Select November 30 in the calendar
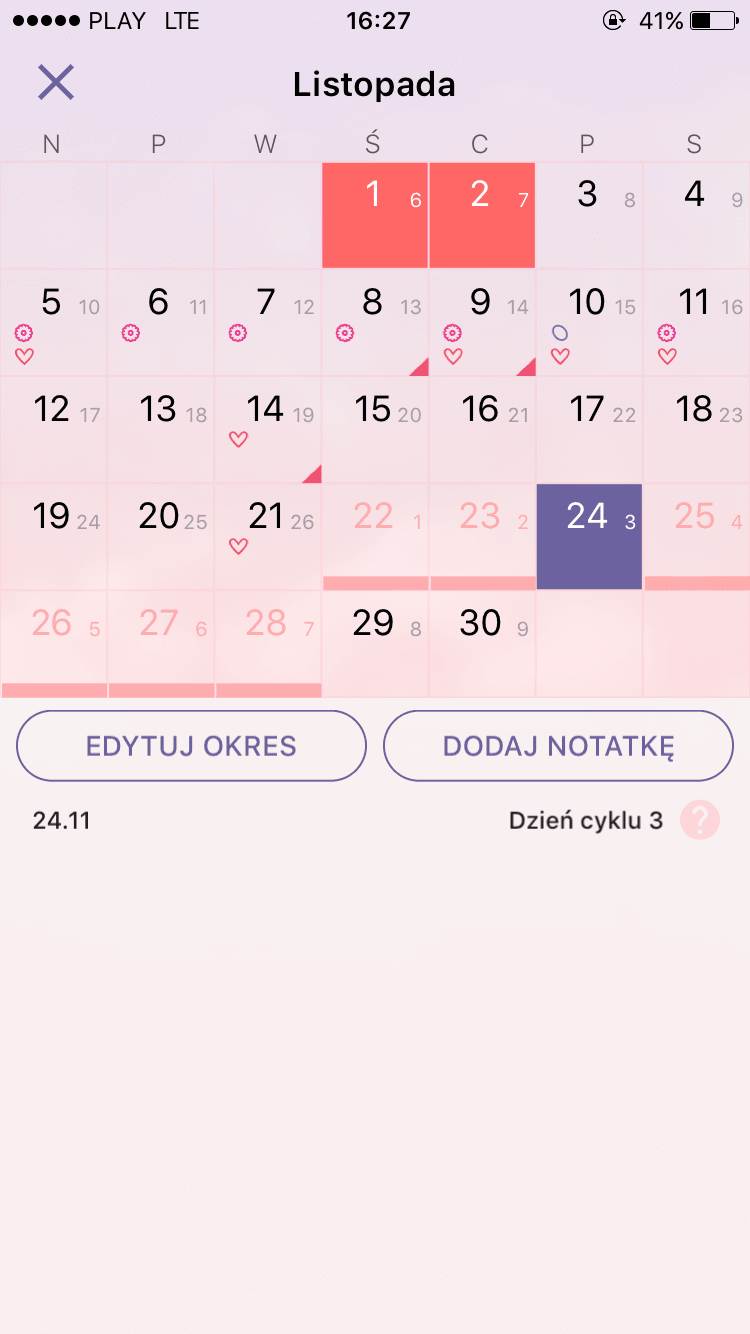This screenshot has height=1334, width=750. [x=482, y=643]
